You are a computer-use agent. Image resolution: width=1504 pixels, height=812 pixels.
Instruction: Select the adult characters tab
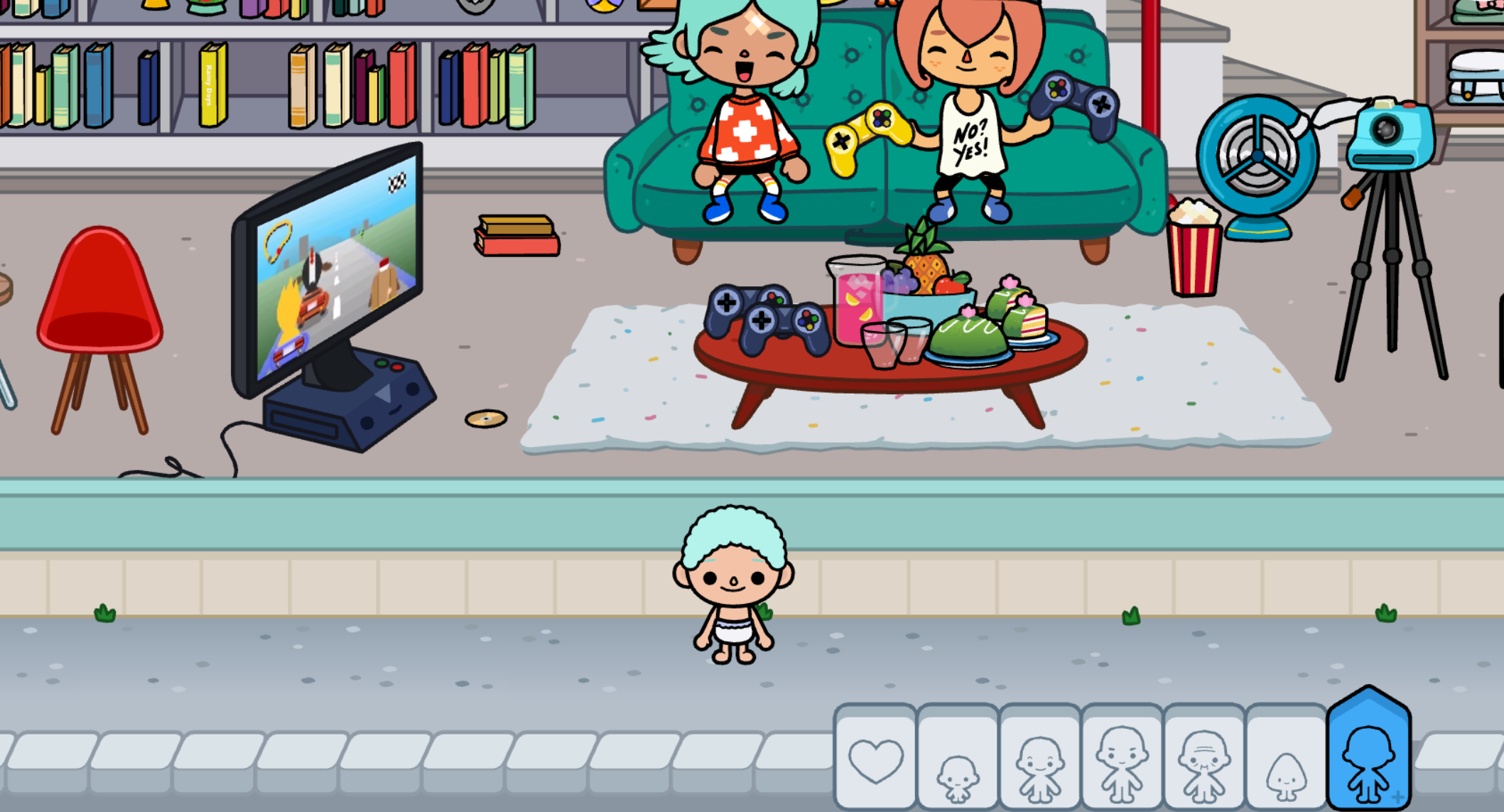[x=1122, y=762]
